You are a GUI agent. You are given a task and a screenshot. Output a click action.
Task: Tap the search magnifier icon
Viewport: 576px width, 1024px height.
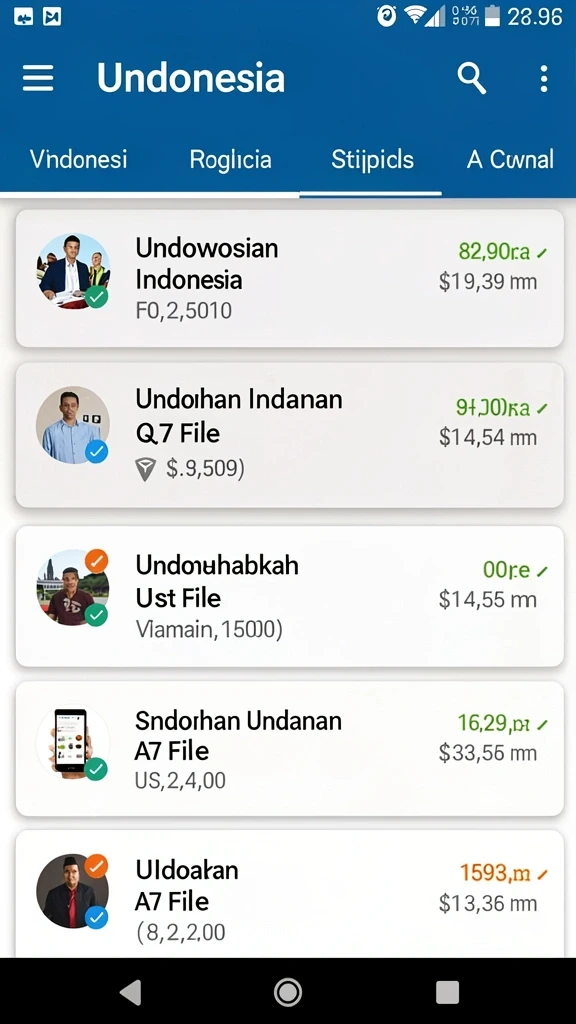(x=472, y=79)
